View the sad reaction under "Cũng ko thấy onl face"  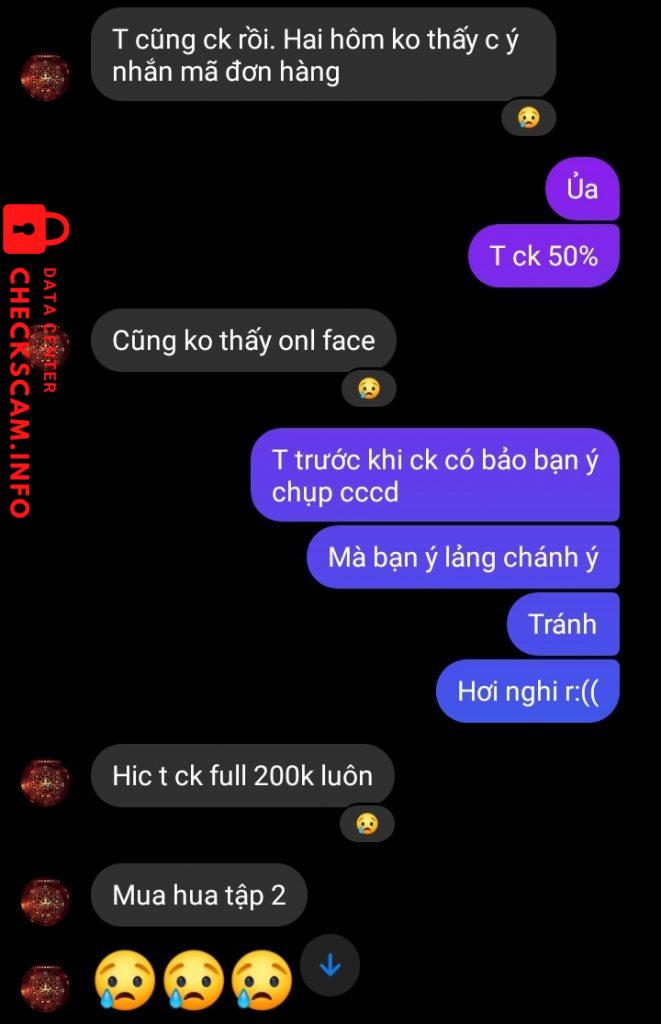(x=369, y=388)
